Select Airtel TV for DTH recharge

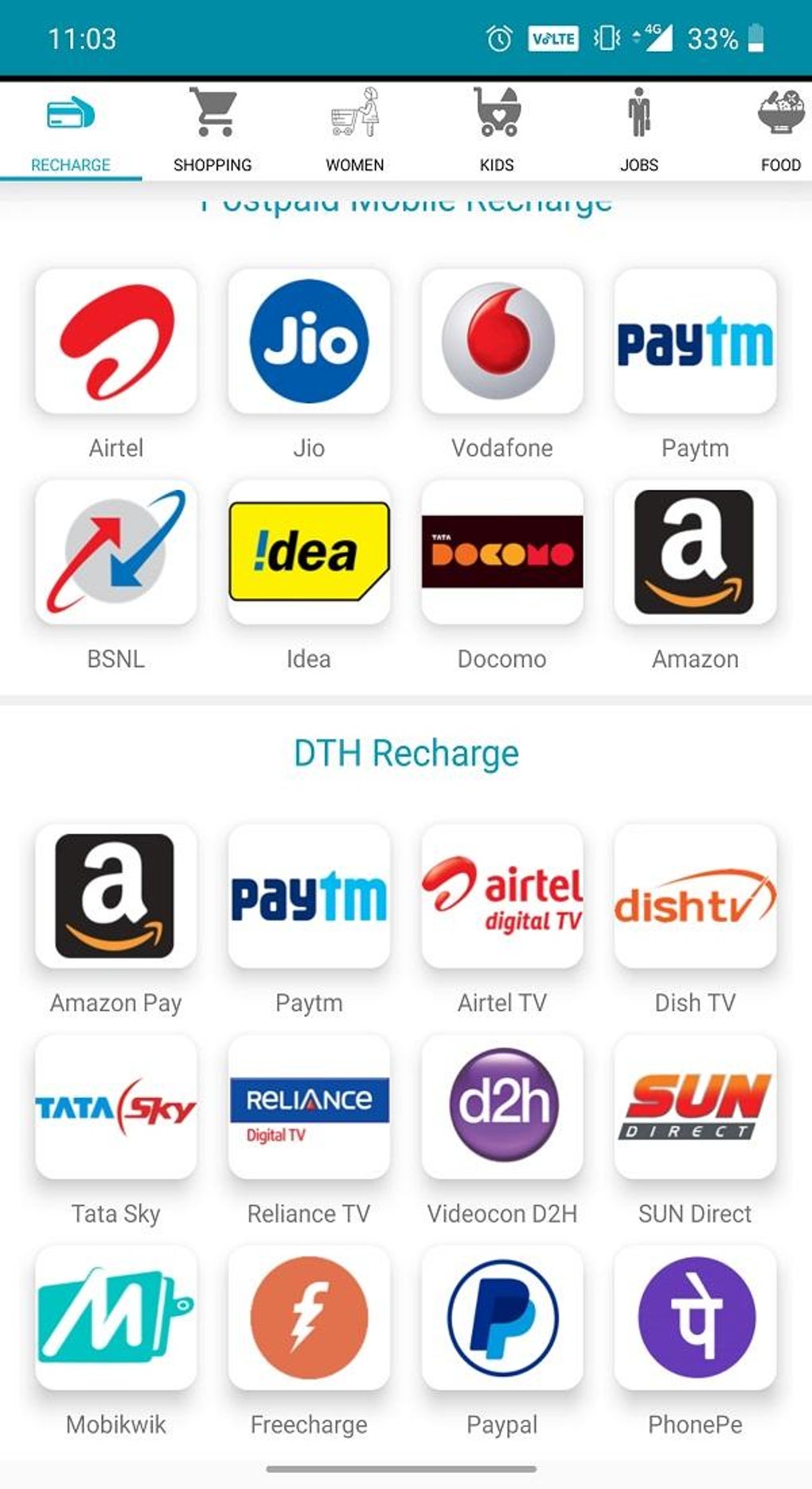pos(502,896)
